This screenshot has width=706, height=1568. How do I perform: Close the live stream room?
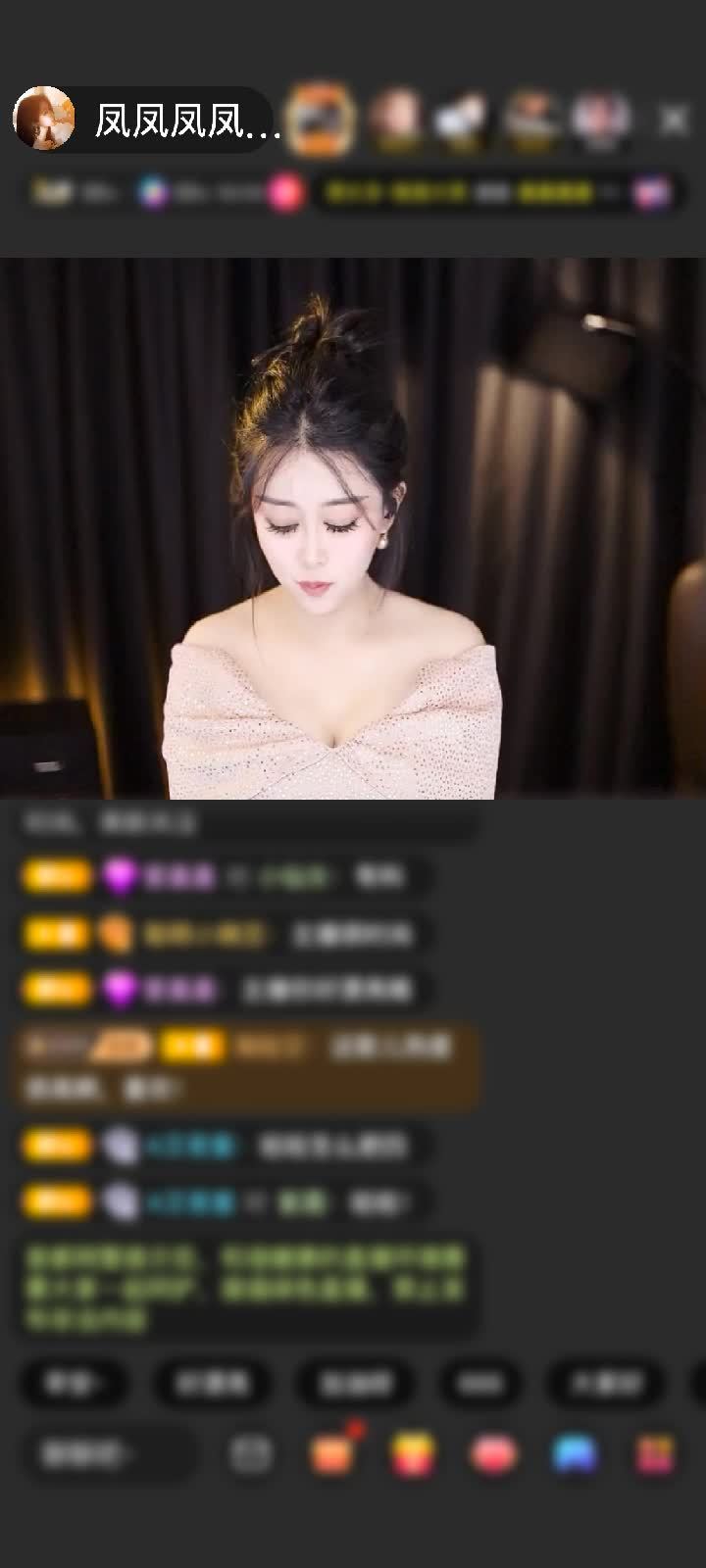(674, 120)
